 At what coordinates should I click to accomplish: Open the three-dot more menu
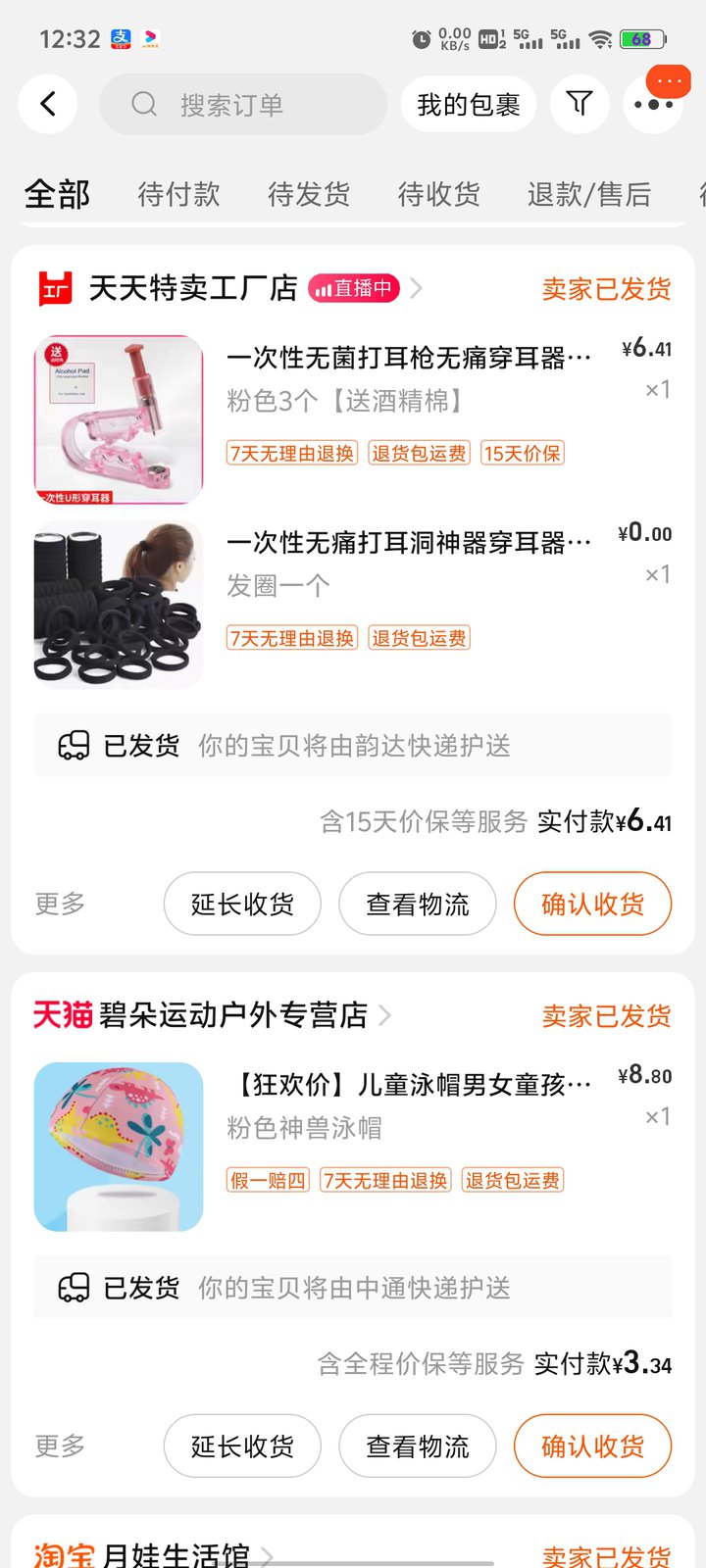(x=653, y=104)
